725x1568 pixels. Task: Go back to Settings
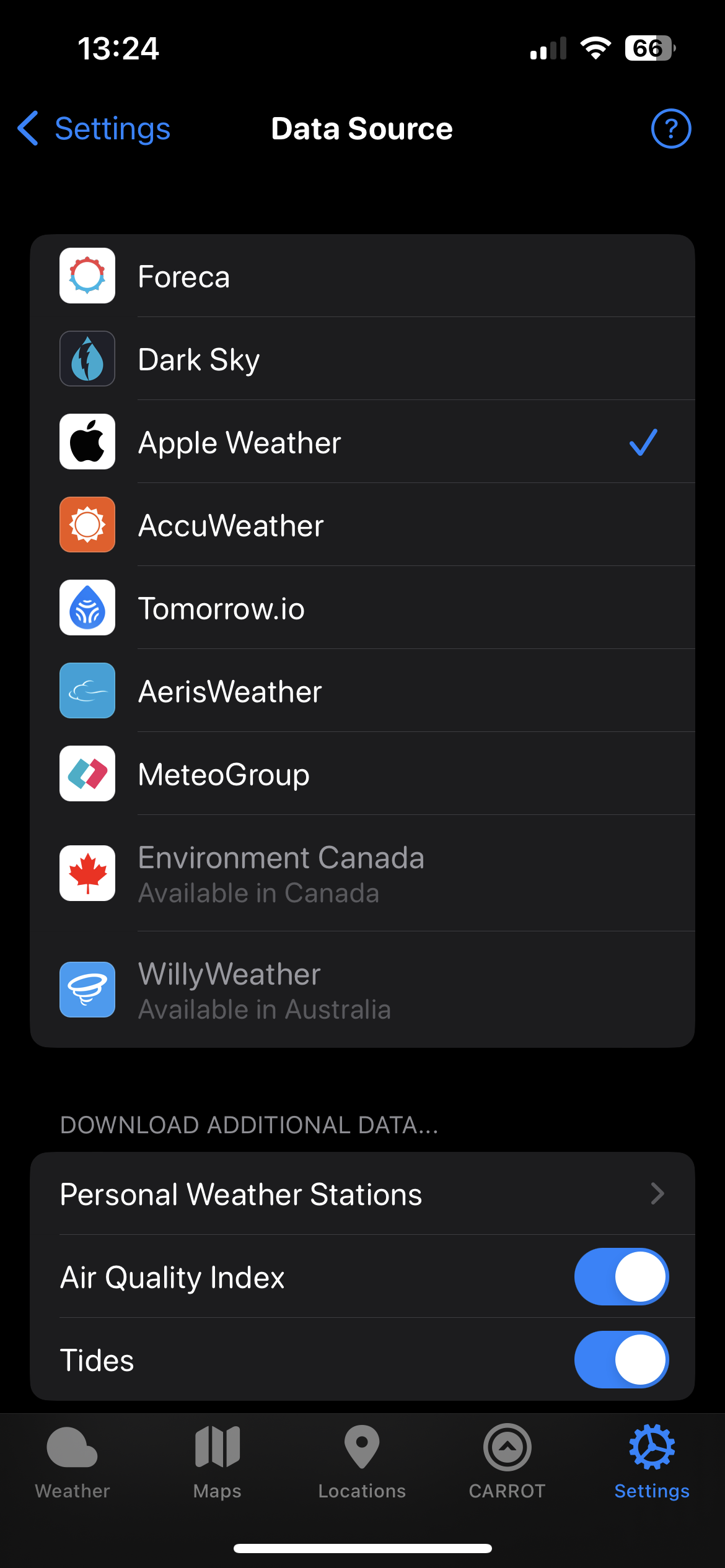(94, 129)
